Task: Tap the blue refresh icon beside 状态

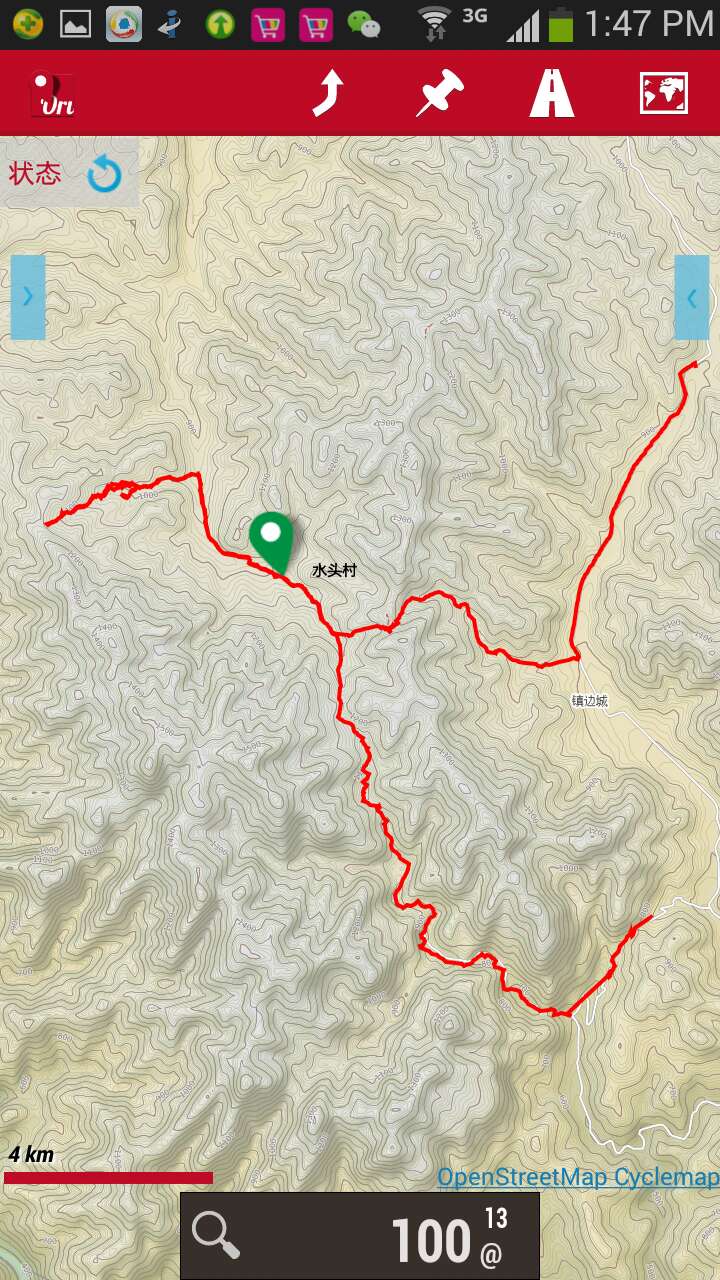Action: (104, 175)
